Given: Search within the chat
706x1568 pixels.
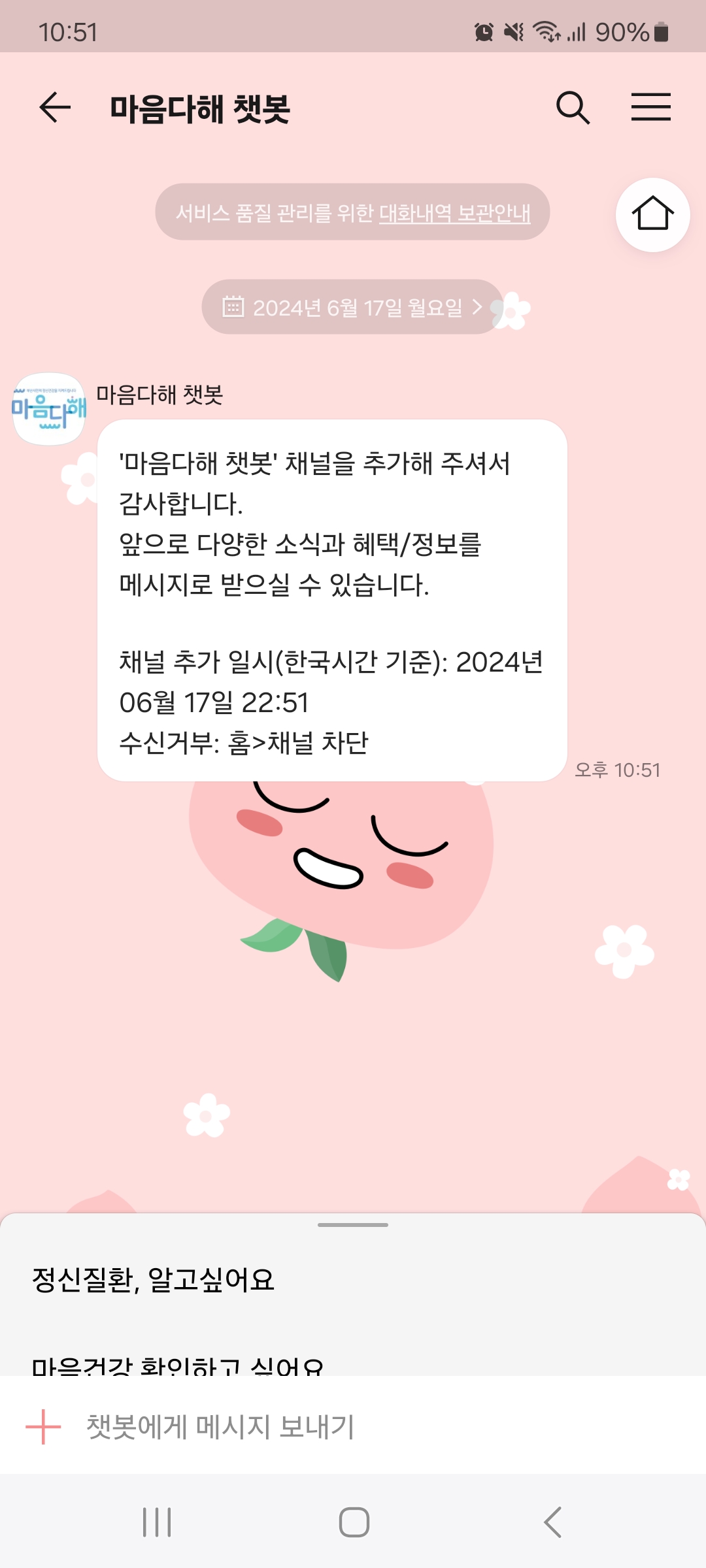Looking at the screenshot, I should pyautogui.click(x=573, y=108).
